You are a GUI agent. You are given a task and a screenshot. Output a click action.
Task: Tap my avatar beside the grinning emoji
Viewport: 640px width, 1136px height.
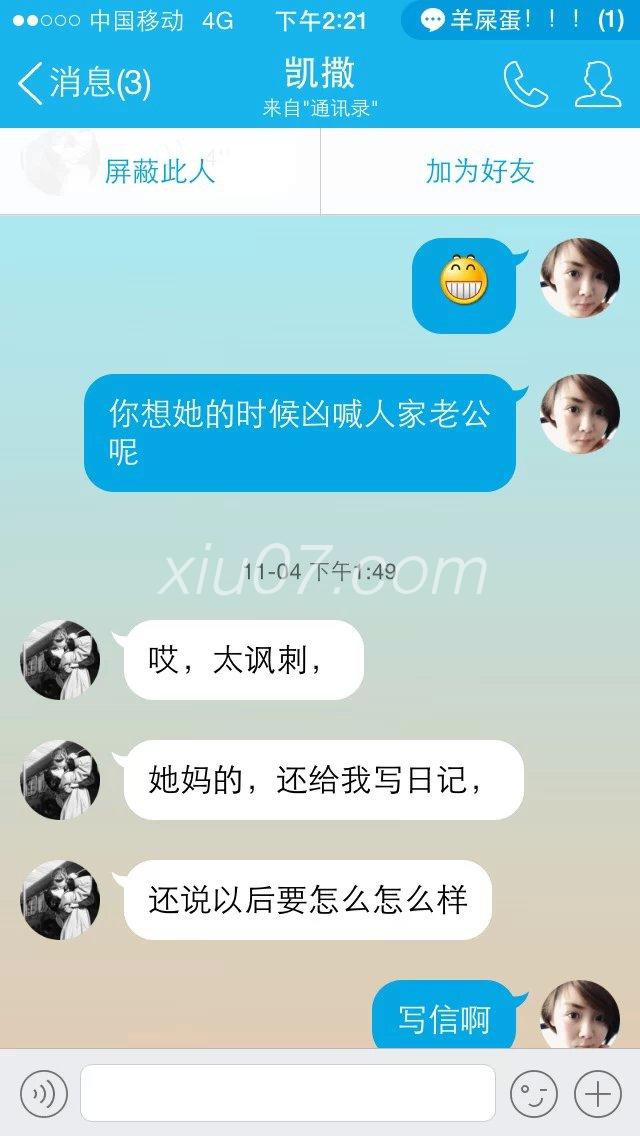pos(580,278)
